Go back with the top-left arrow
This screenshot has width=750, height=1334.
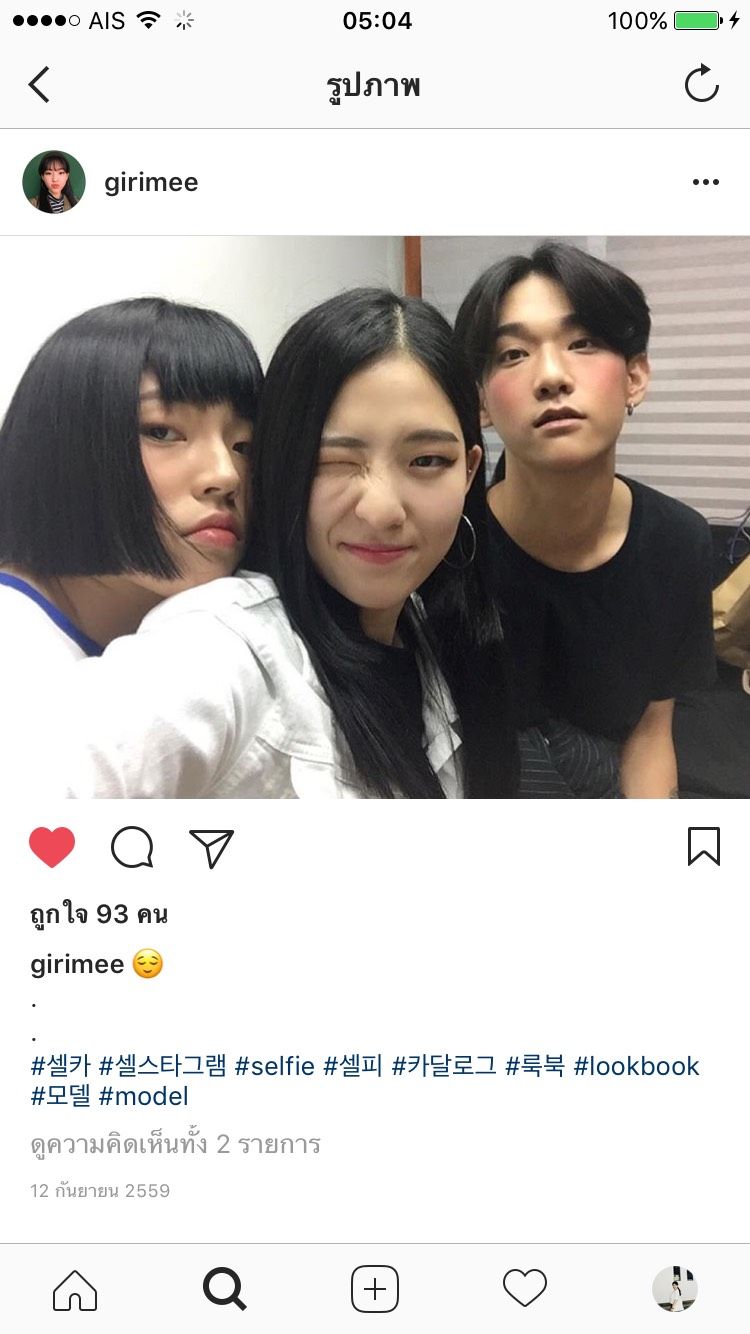(39, 85)
